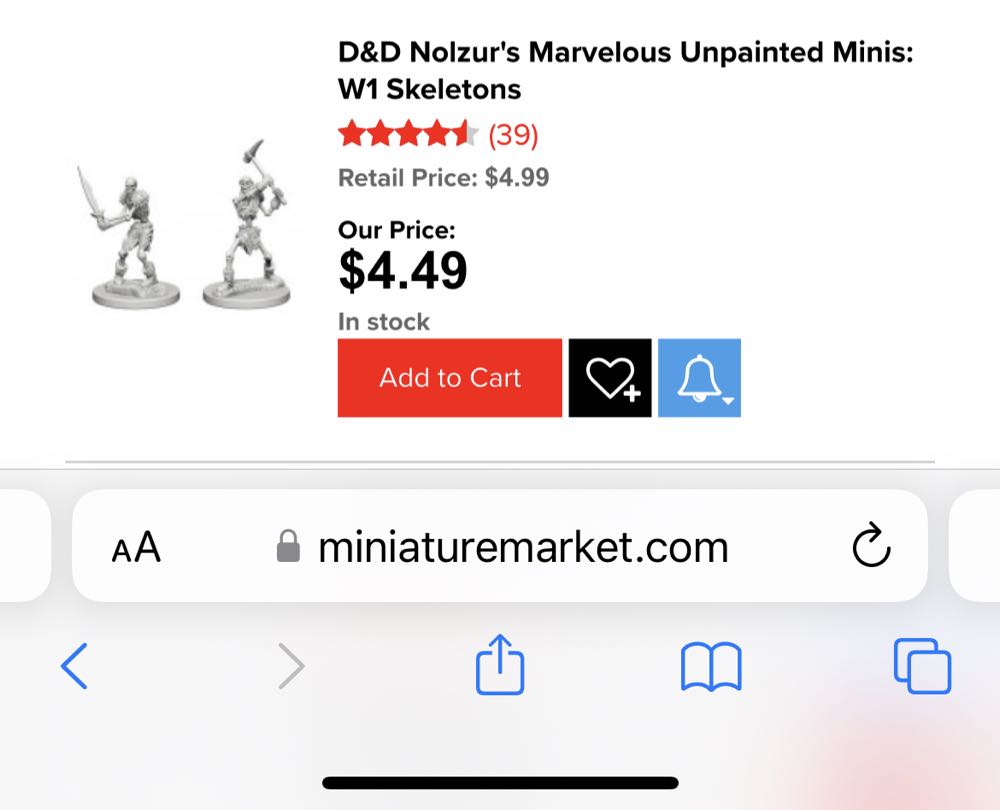Open the AA reader and text size menu
Screen dimensions: 1000x810
[x=136, y=548]
